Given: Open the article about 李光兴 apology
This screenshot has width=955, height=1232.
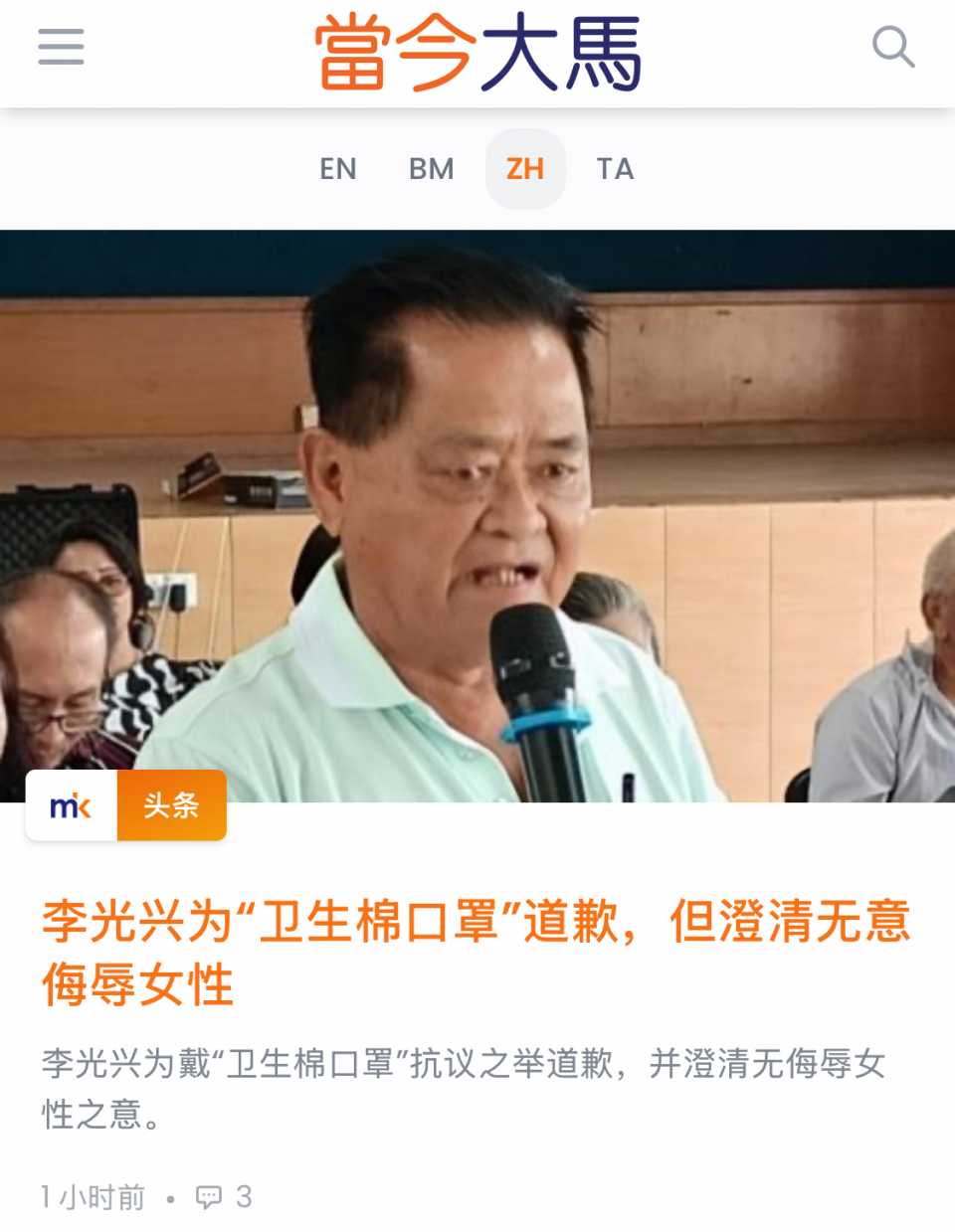Looking at the screenshot, I should tap(476, 953).
